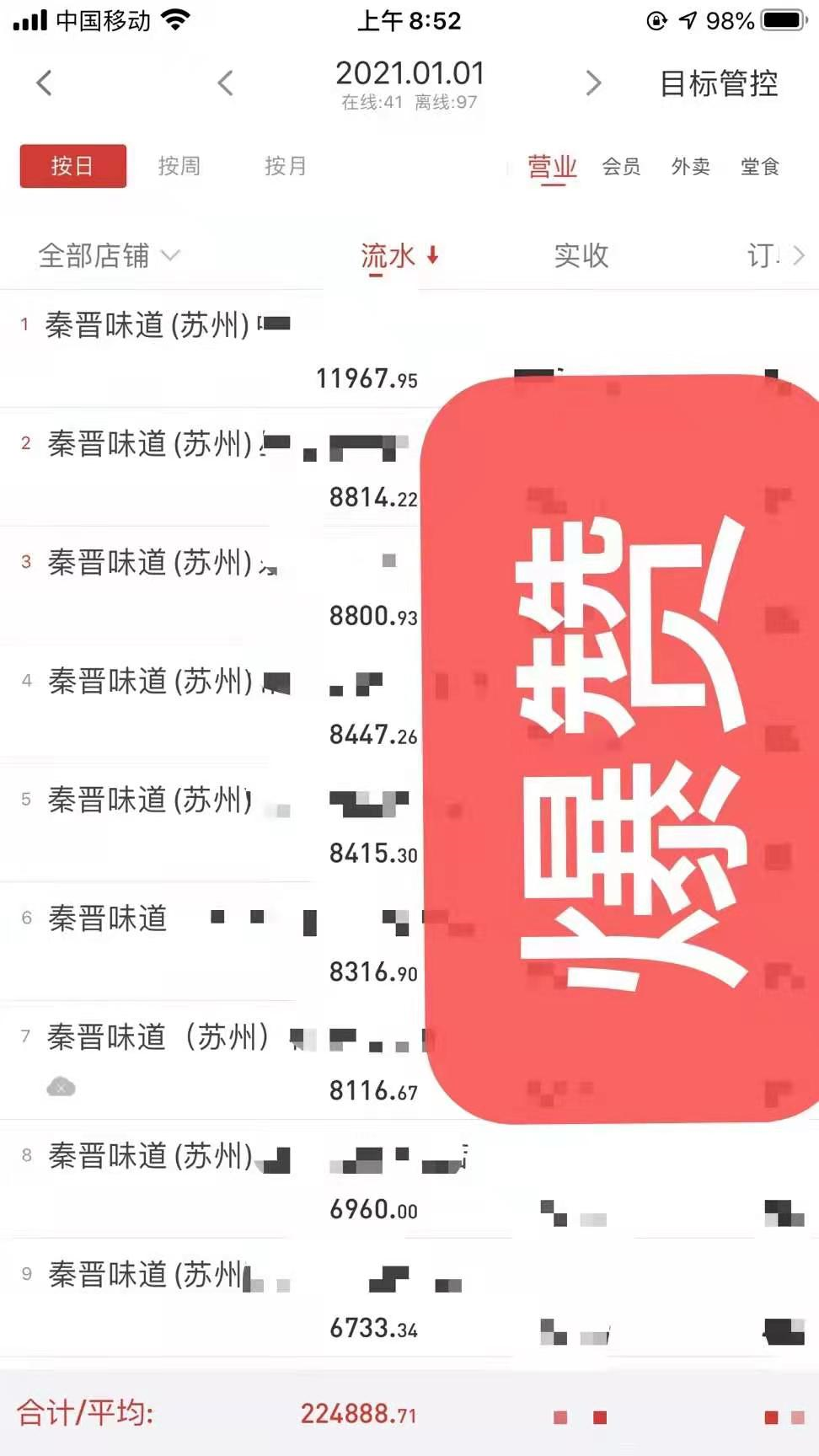Image resolution: width=819 pixels, height=1456 pixels.
Task: Expand the 全部店铺 store dropdown
Action: click(x=110, y=255)
